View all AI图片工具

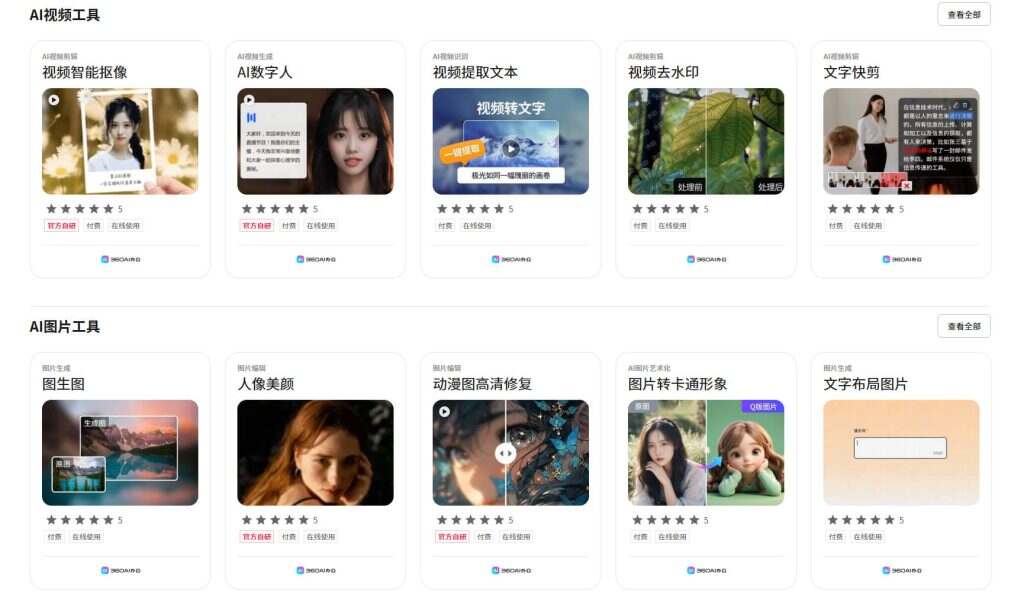pos(963,326)
